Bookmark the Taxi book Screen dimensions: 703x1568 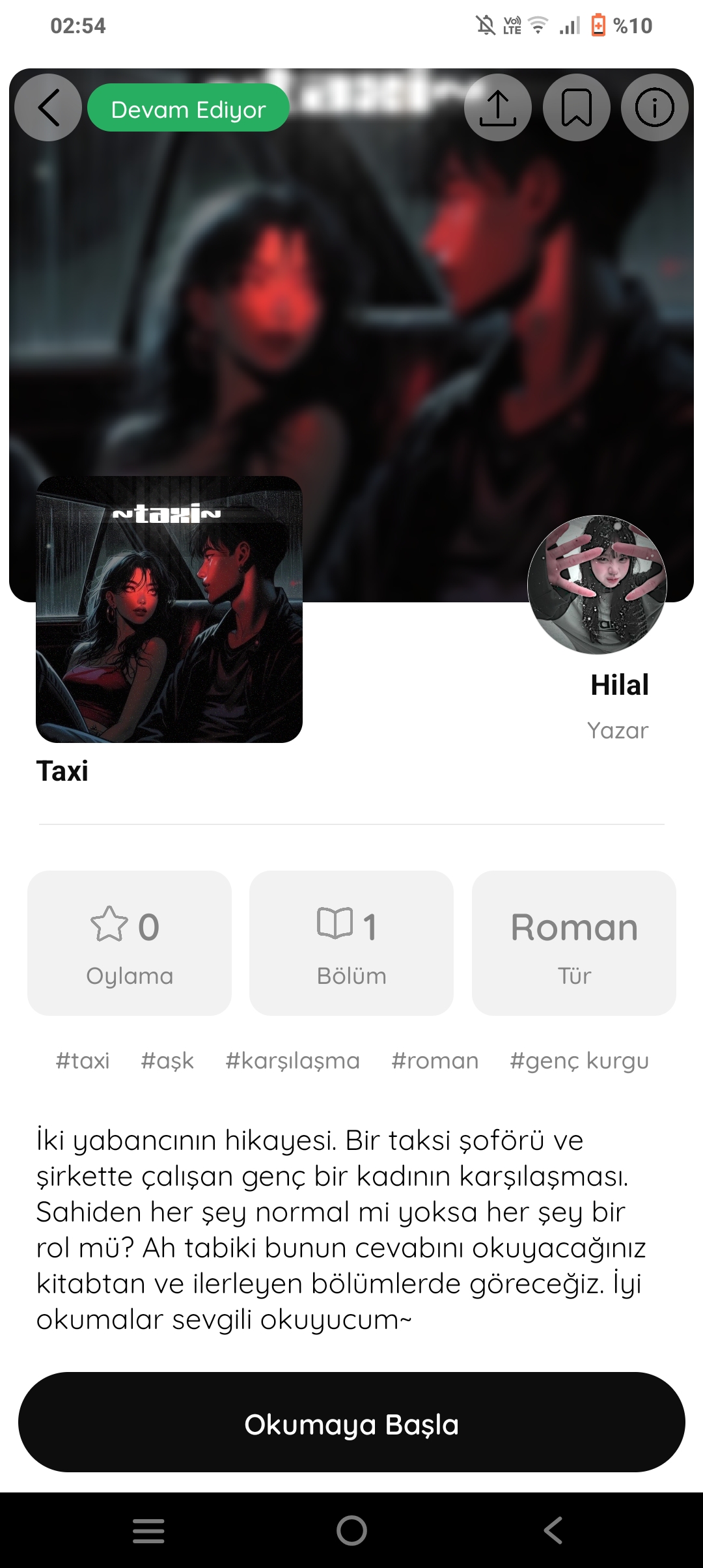click(577, 107)
